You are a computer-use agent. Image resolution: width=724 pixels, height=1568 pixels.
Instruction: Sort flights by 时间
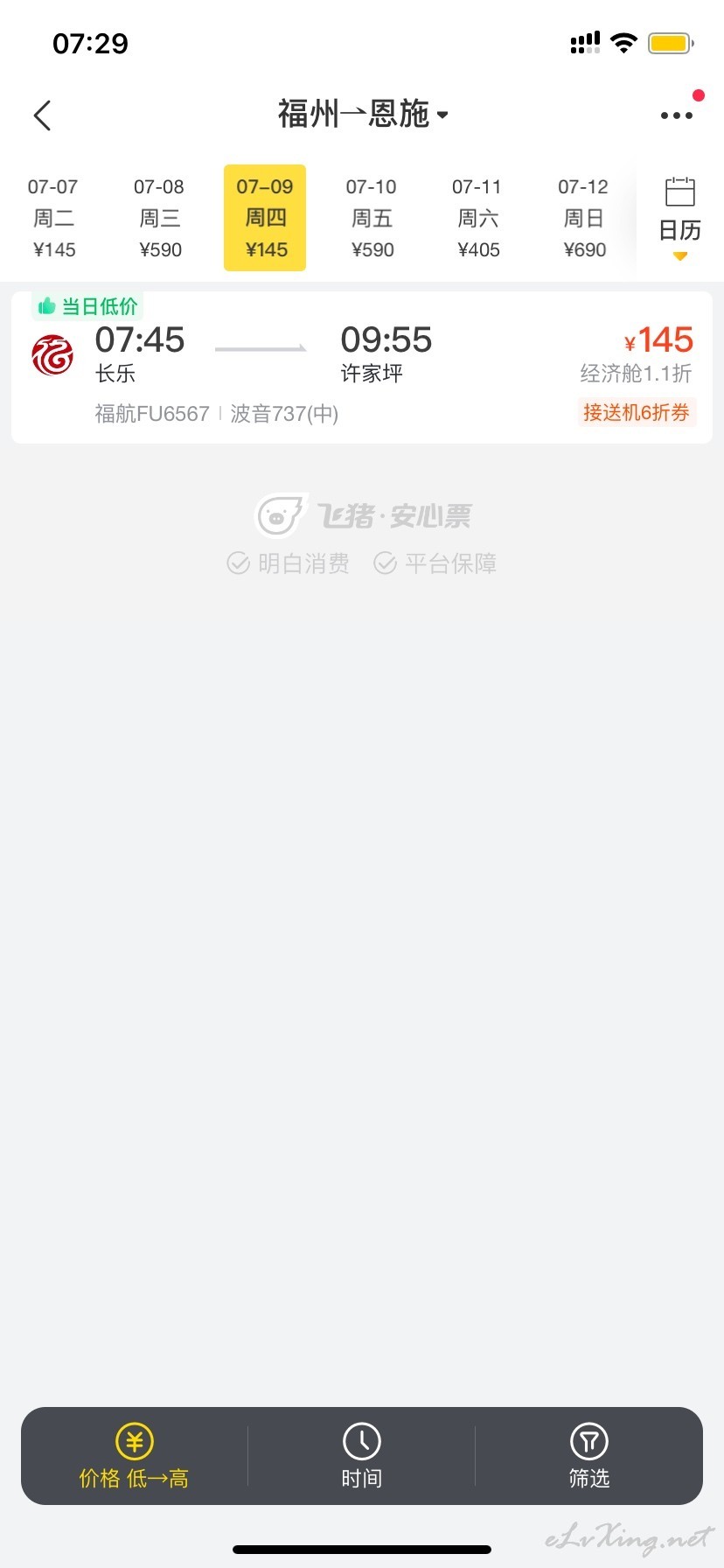[x=361, y=1456]
